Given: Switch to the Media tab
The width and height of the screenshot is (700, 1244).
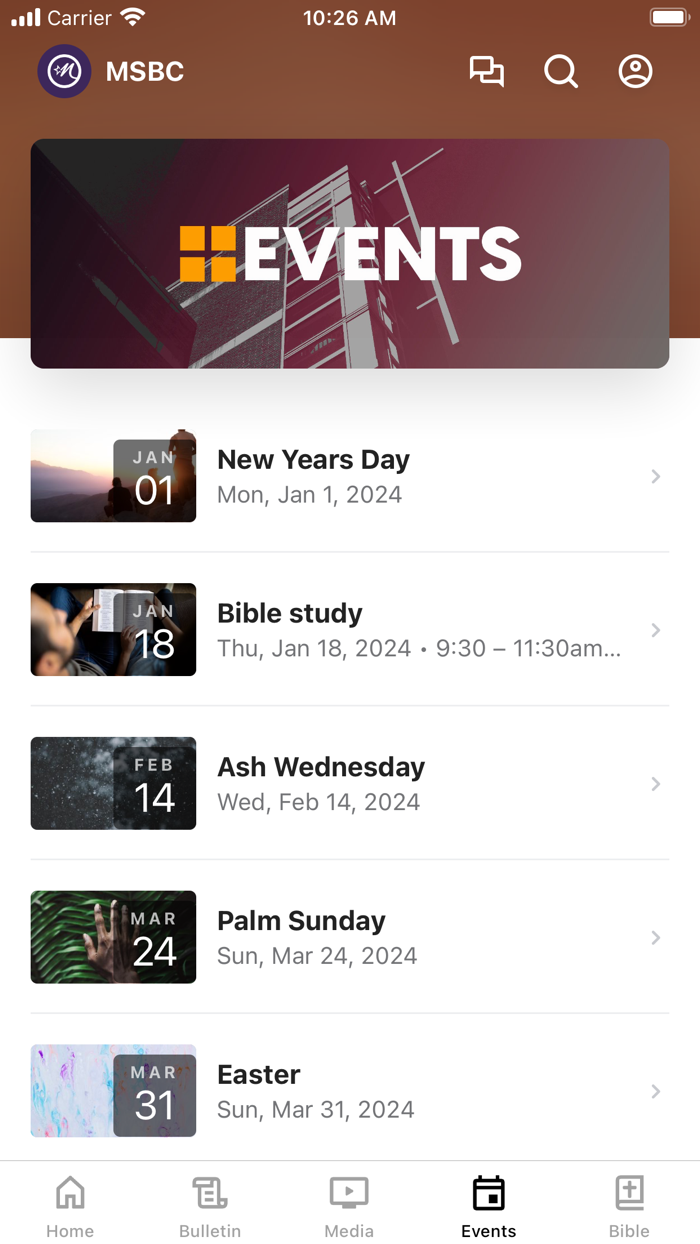Looking at the screenshot, I should tap(349, 1206).
